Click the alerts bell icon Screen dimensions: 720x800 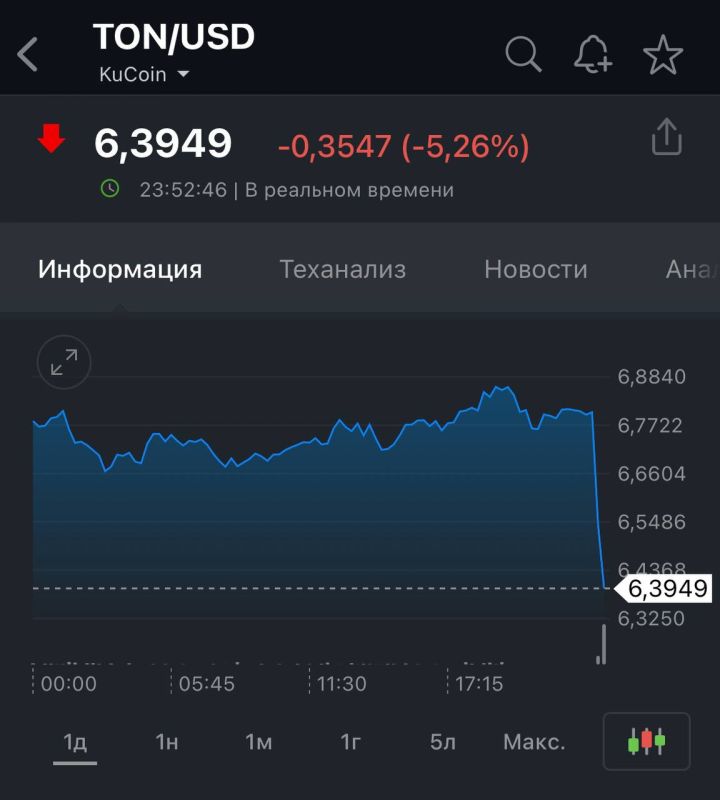(594, 56)
